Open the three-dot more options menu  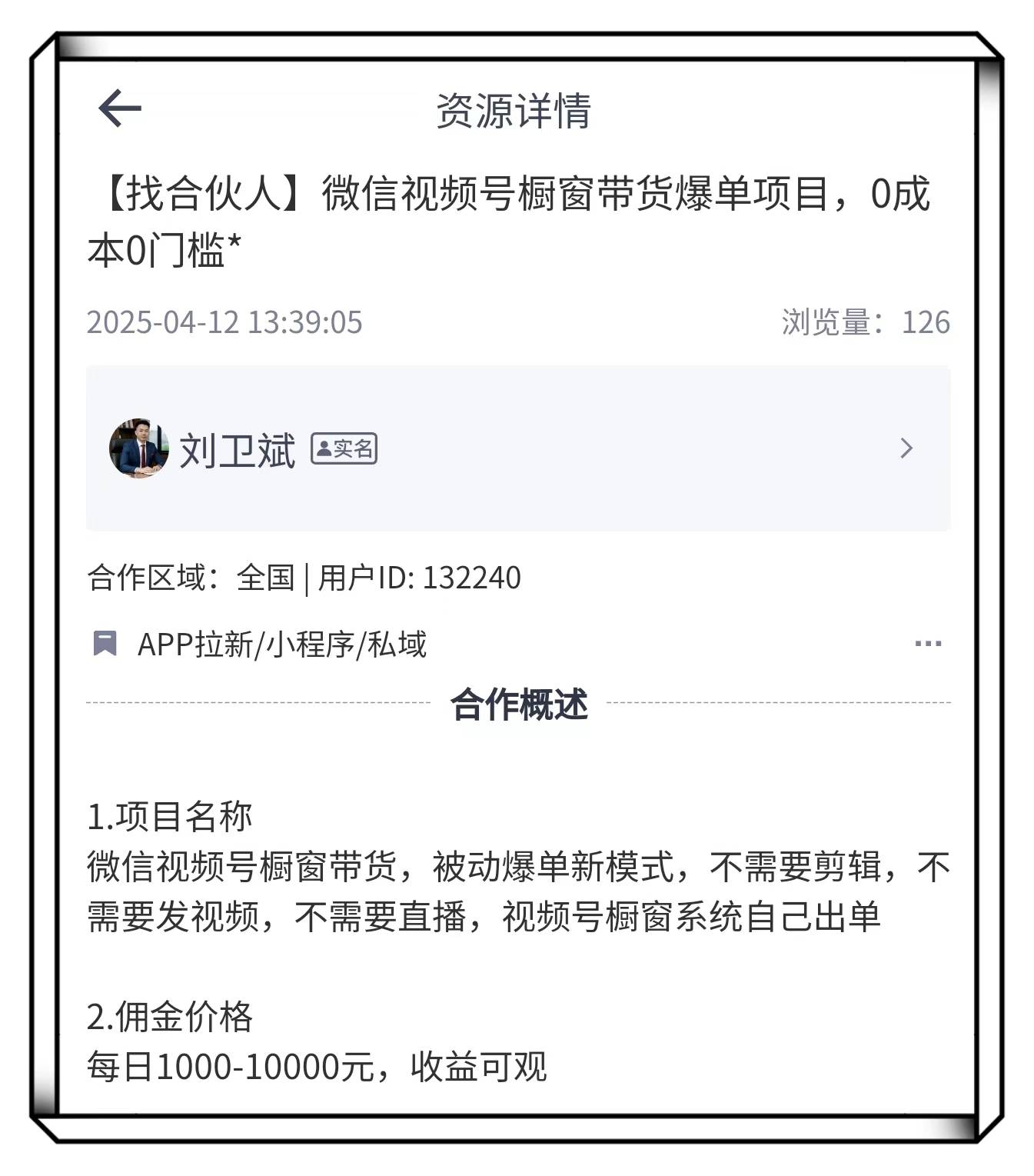928,644
